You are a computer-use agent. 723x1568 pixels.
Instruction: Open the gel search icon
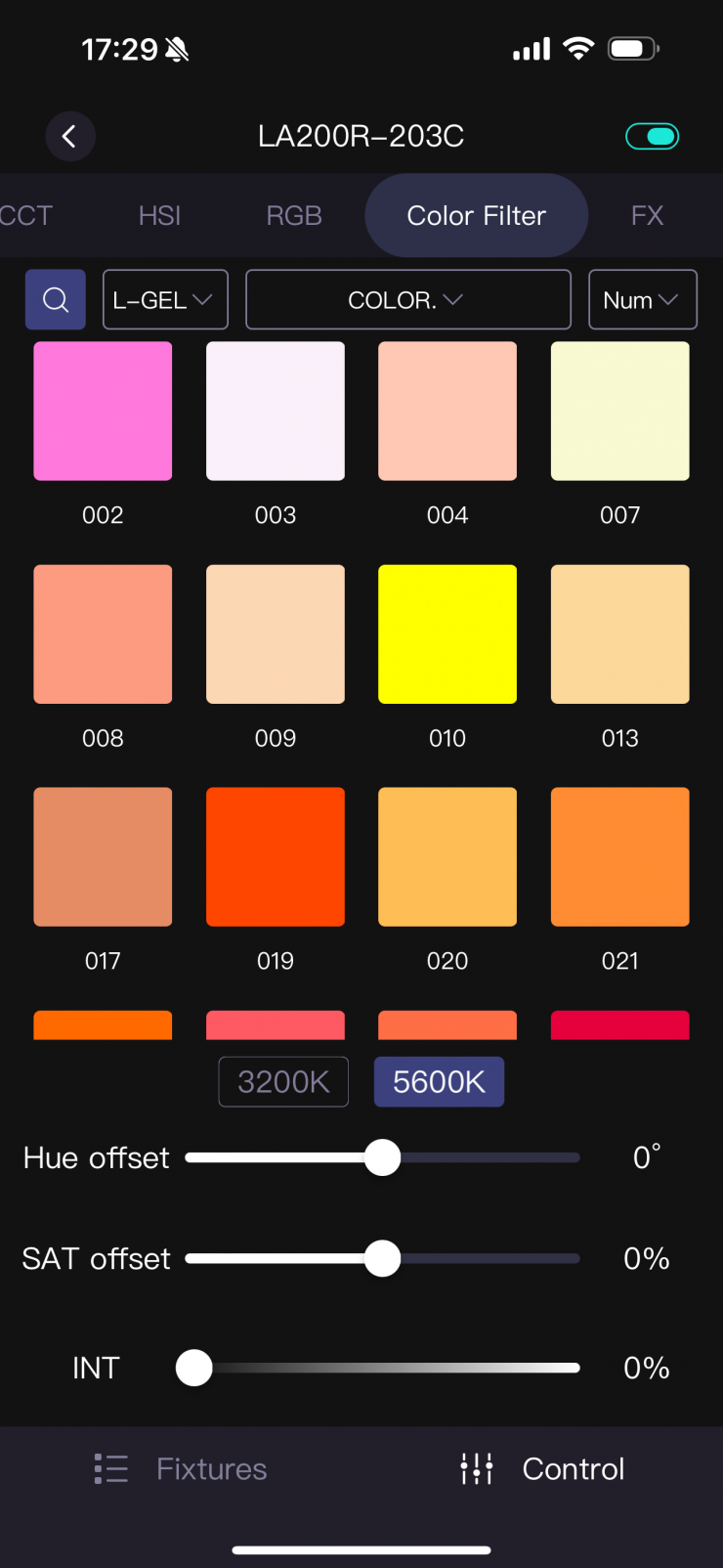(x=56, y=299)
